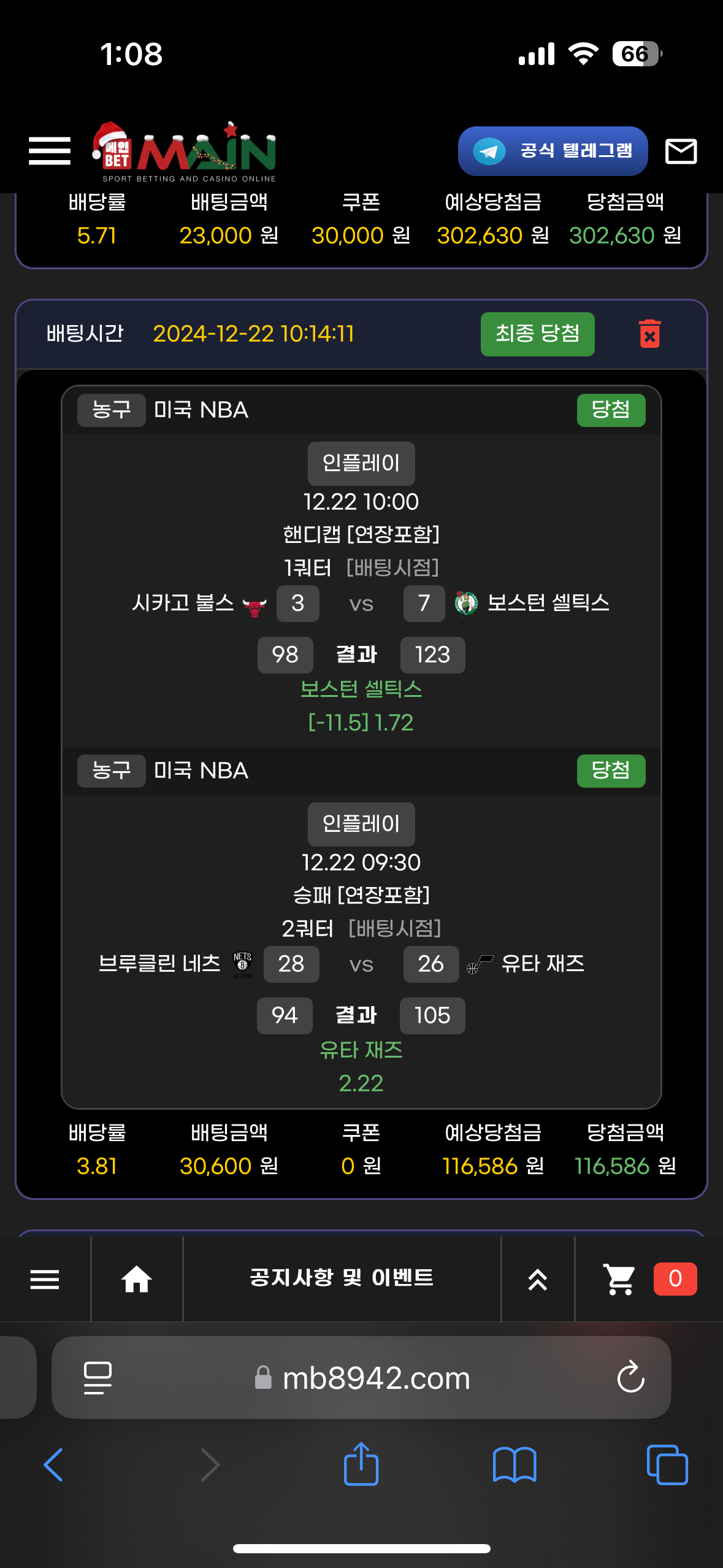
Task: Open 공지사항 및 이벤트 notices
Action: coord(342,1278)
